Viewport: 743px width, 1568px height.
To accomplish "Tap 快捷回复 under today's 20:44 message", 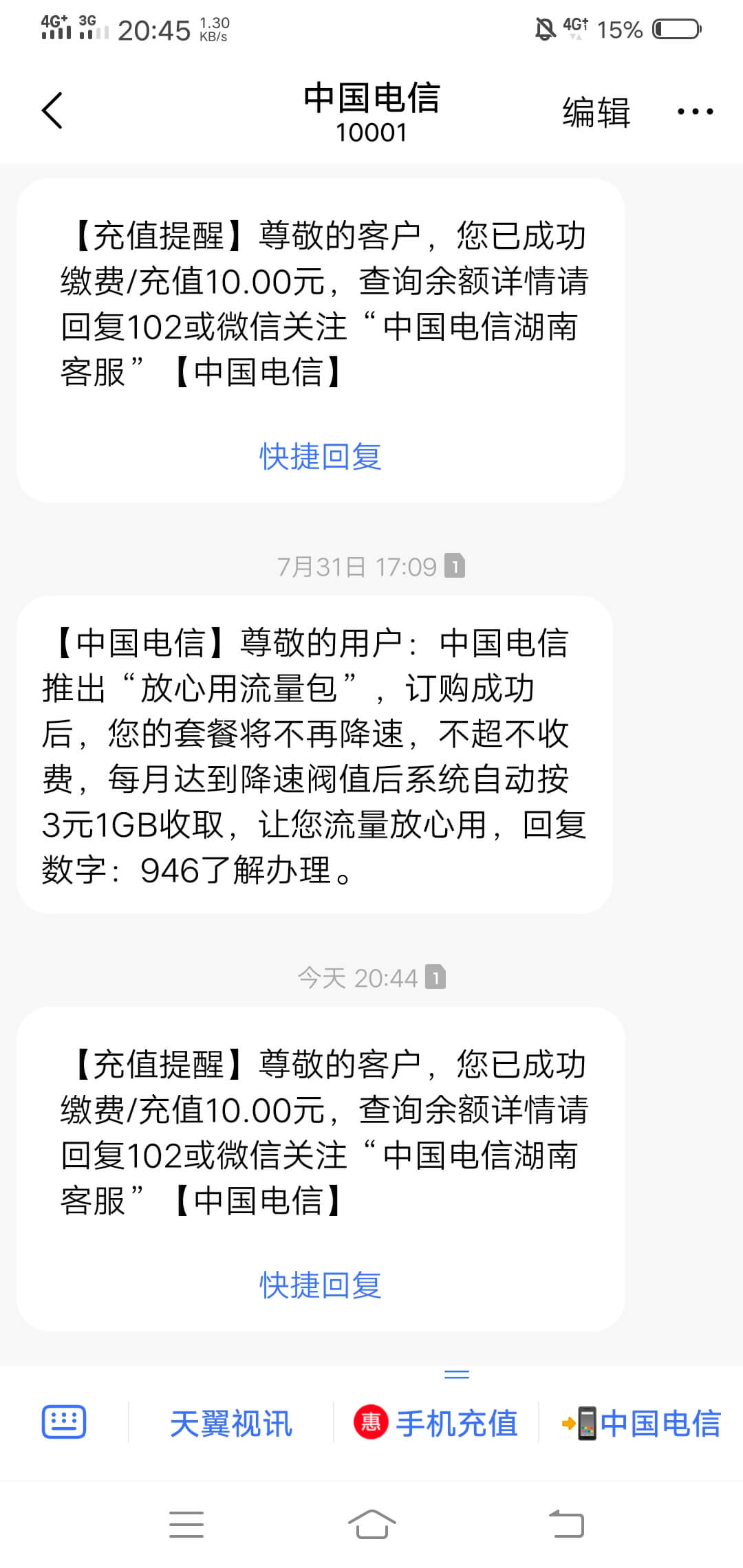I will 320,1285.
